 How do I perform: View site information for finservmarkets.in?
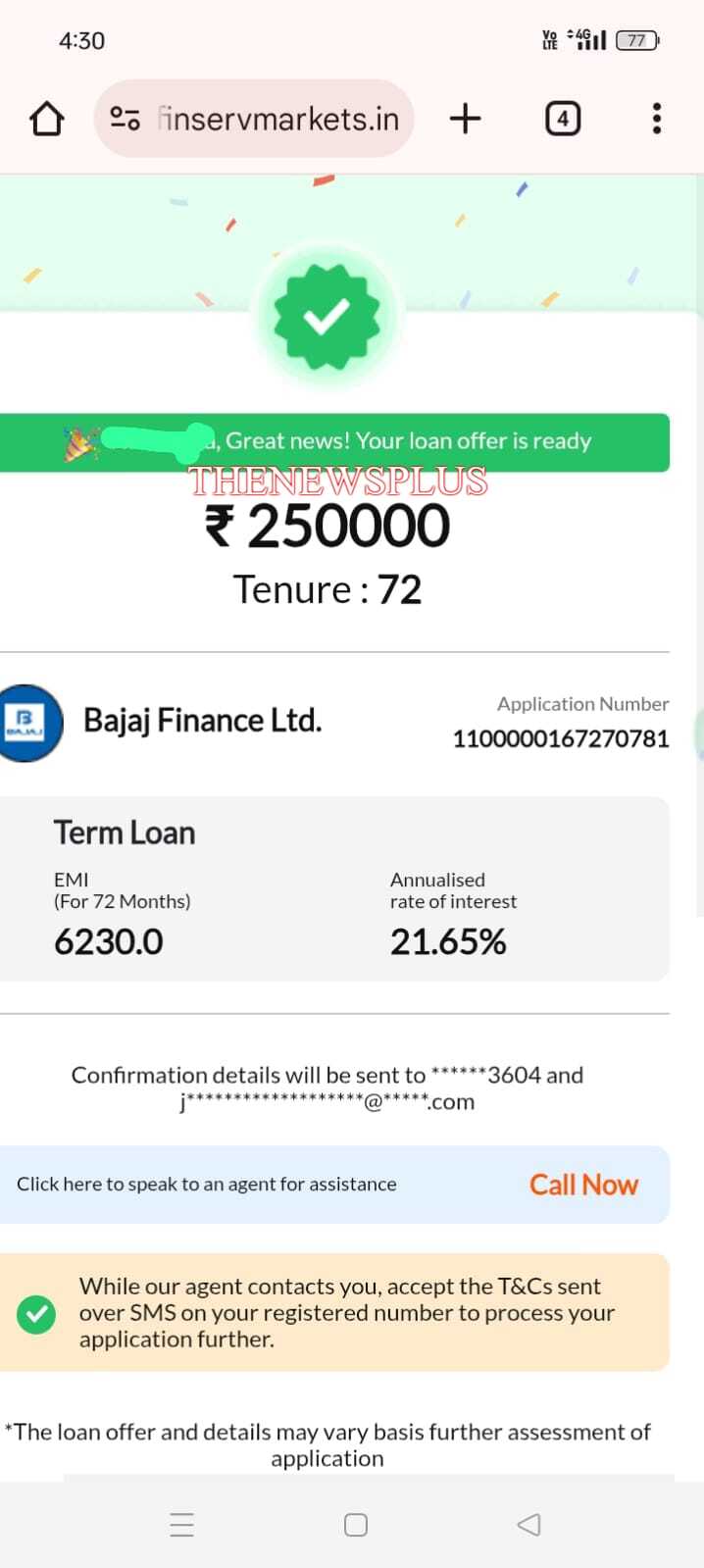tap(125, 119)
